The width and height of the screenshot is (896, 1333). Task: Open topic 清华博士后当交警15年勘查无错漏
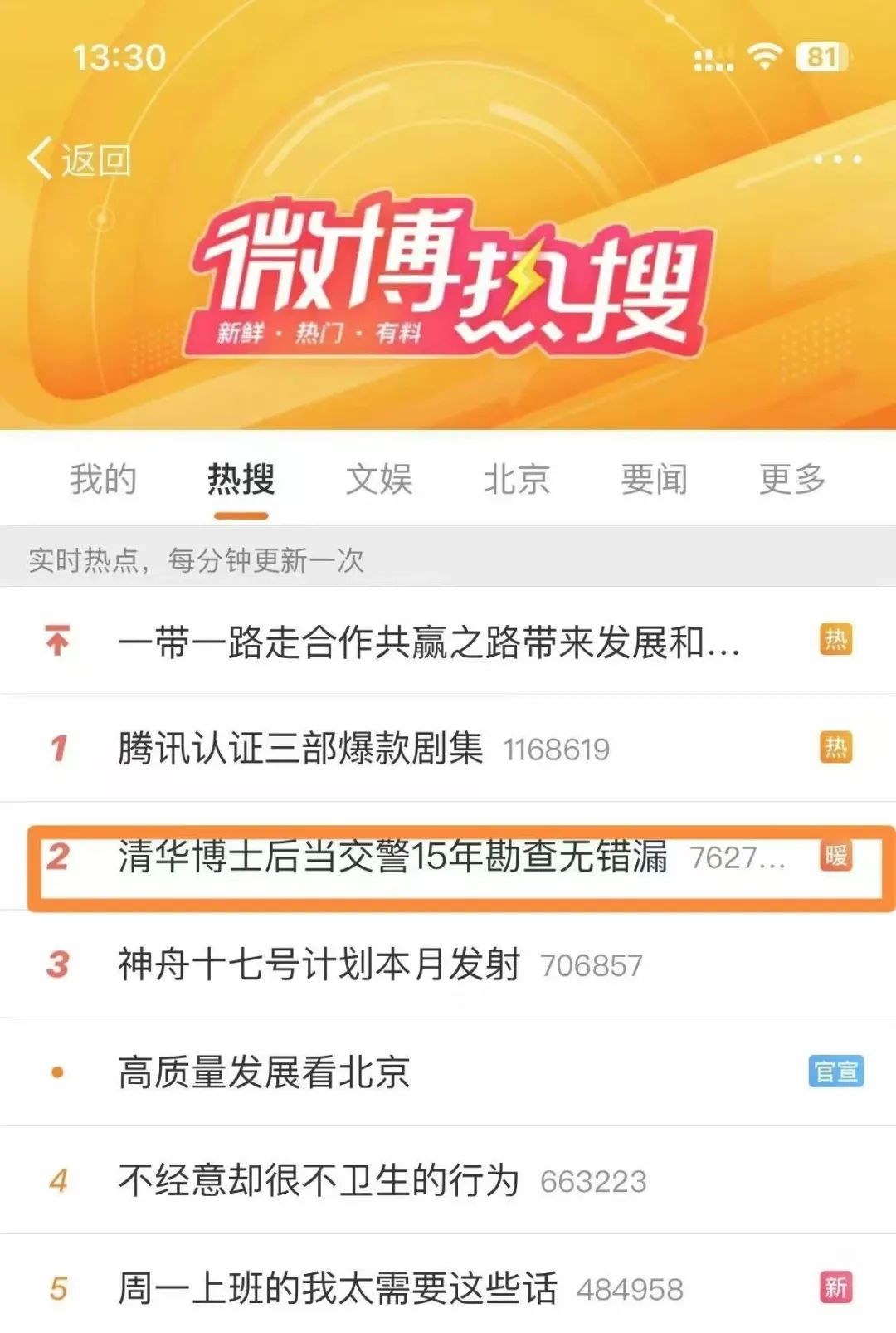392,857
